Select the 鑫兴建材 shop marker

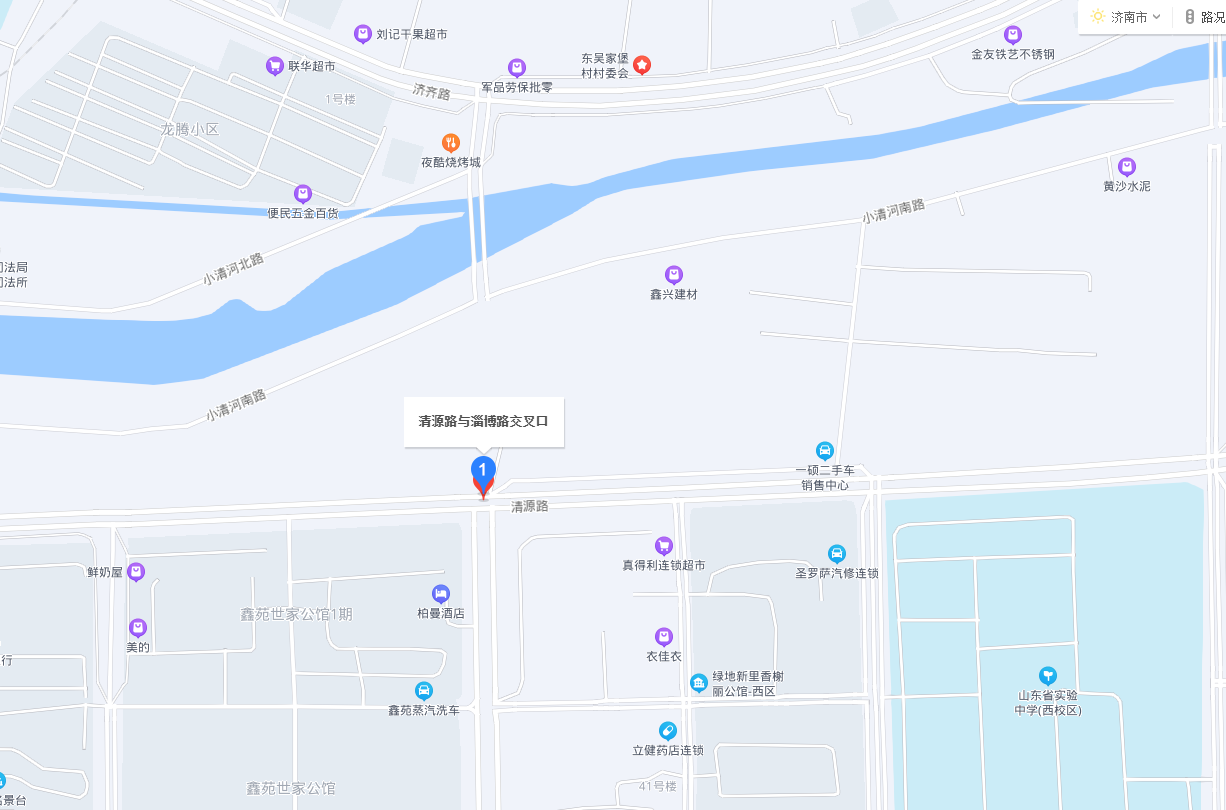[x=674, y=275]
